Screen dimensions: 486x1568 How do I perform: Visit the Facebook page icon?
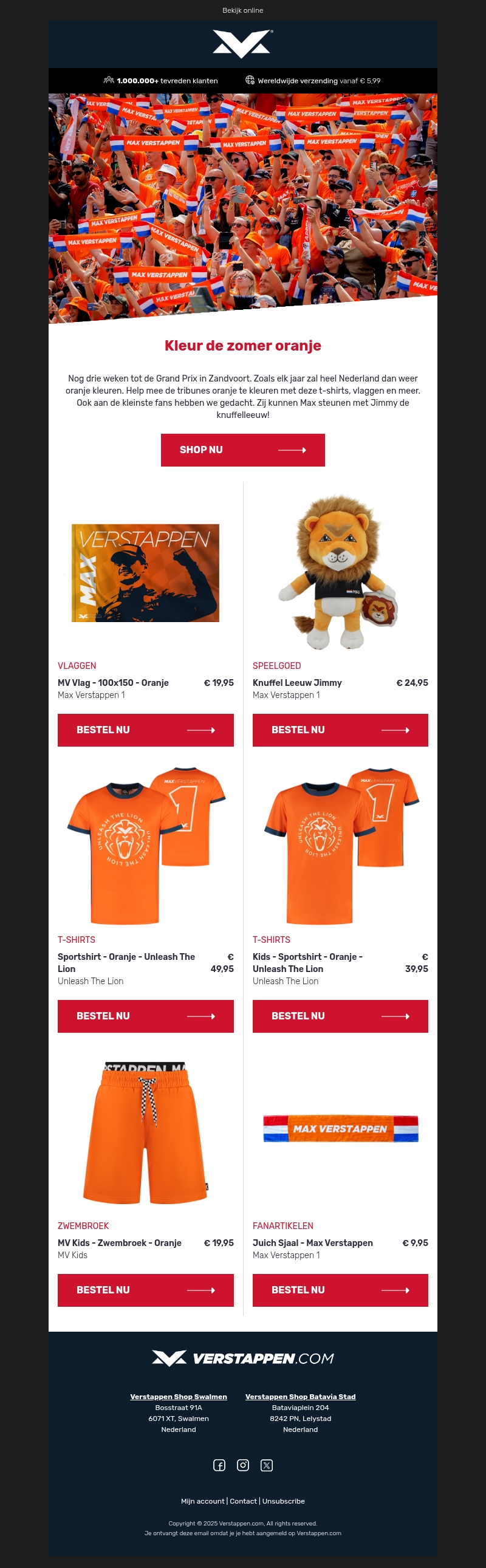219,1465
